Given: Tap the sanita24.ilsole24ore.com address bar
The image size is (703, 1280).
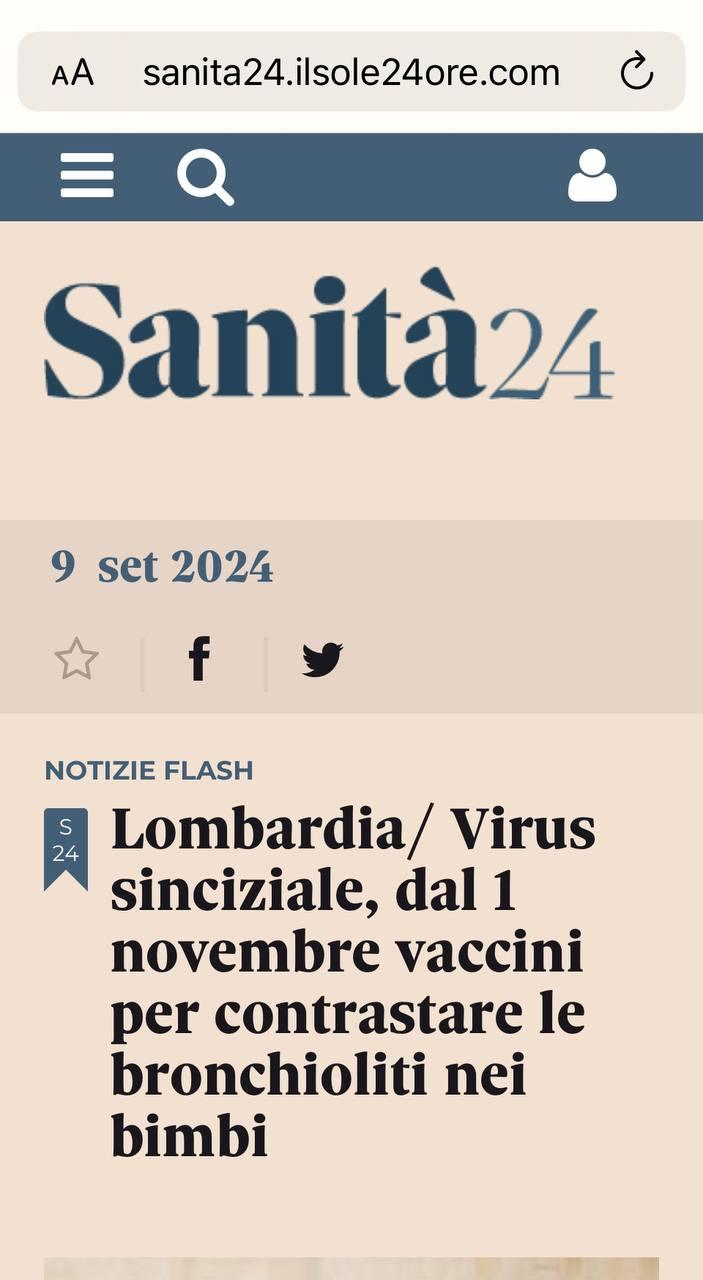Looking at the screenshot, I should click(x=351, y=72).
